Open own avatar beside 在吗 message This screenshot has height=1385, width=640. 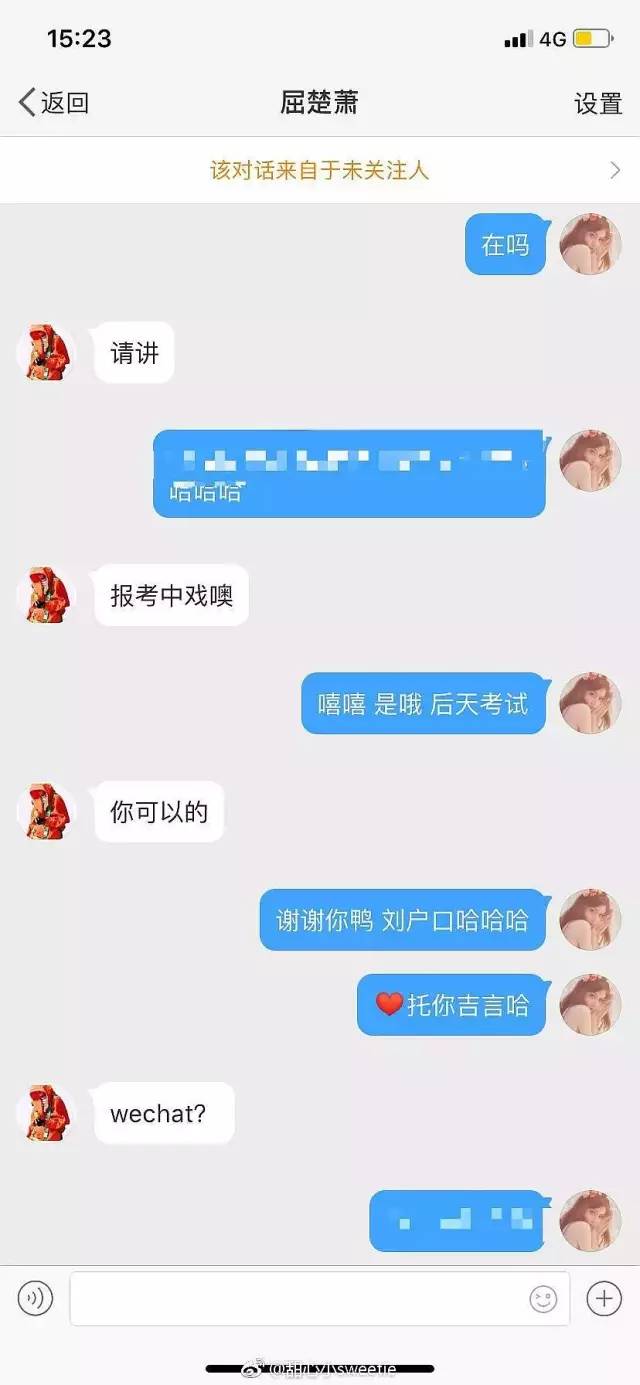590,244
